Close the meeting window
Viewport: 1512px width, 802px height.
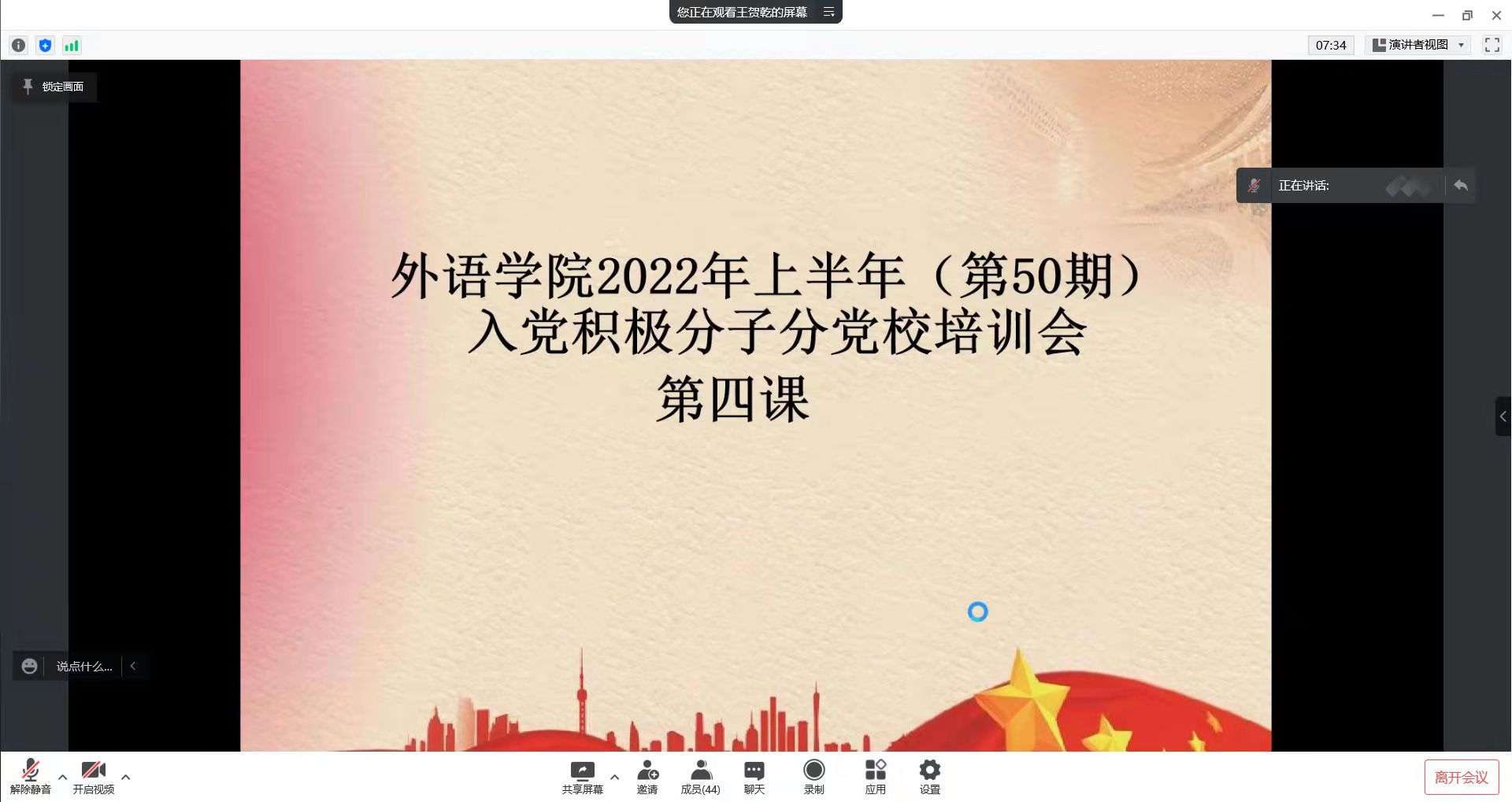point(1496,15)
